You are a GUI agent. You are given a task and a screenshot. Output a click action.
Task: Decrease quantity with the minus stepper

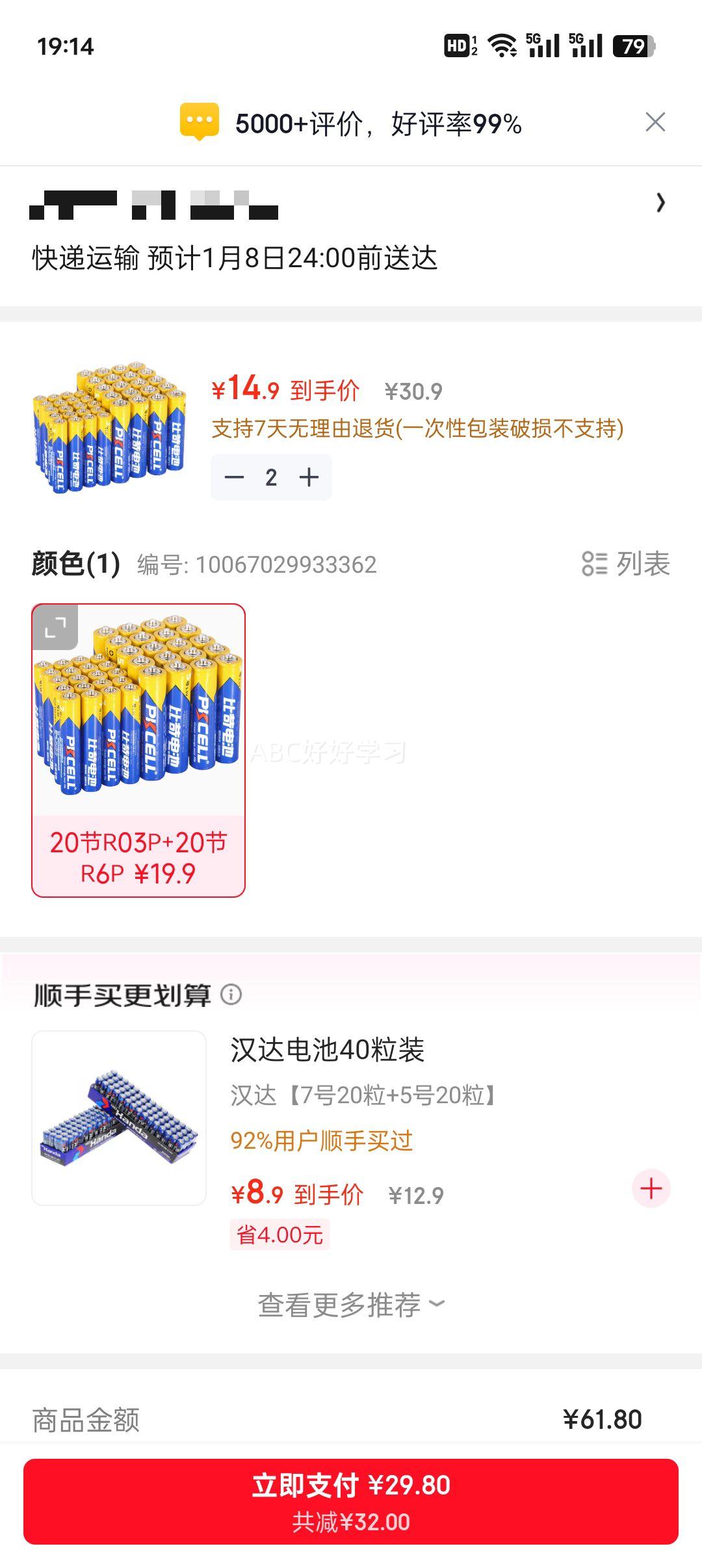(x=235, y=477)
